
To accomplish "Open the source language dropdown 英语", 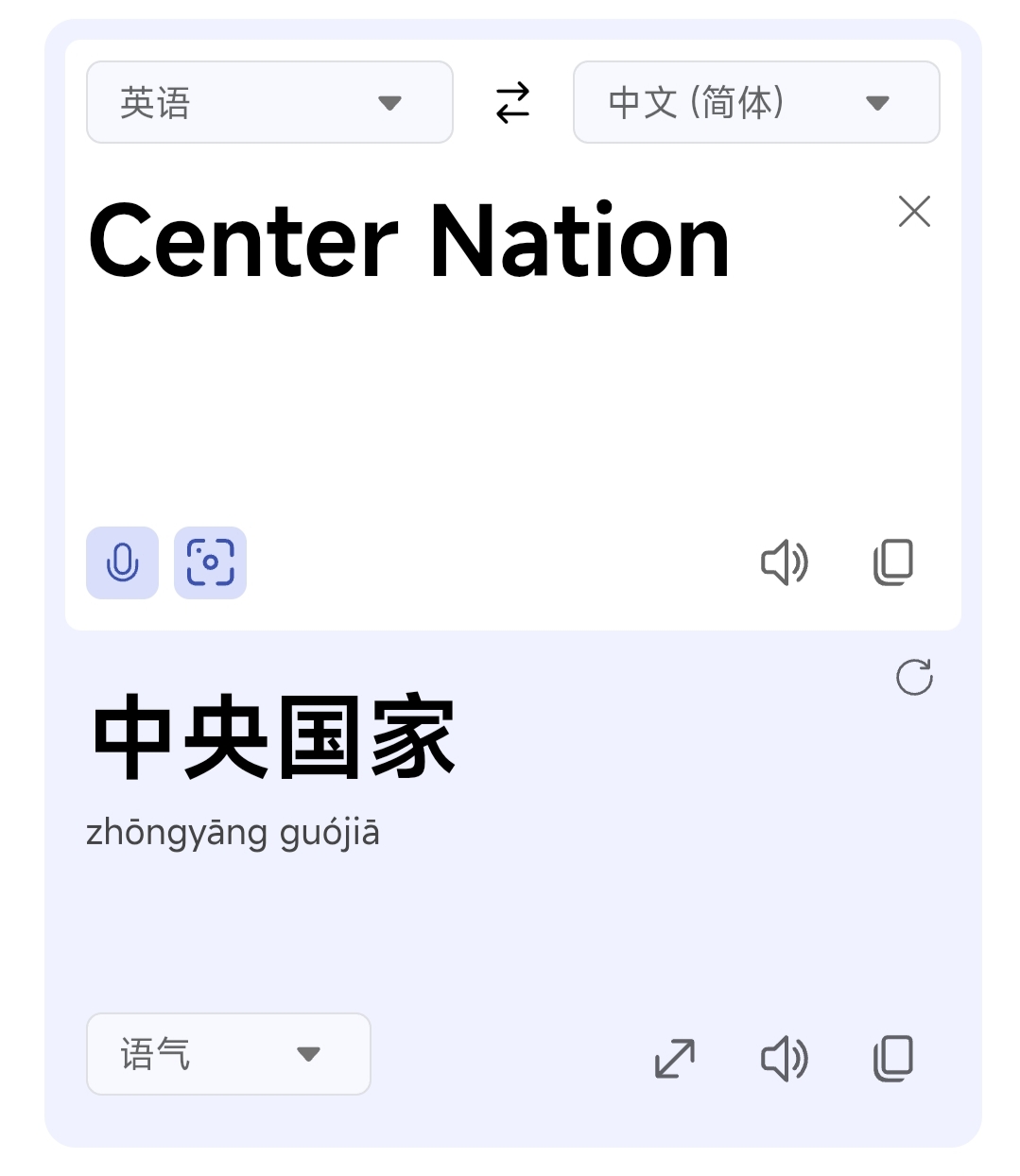I will point(269,102).
